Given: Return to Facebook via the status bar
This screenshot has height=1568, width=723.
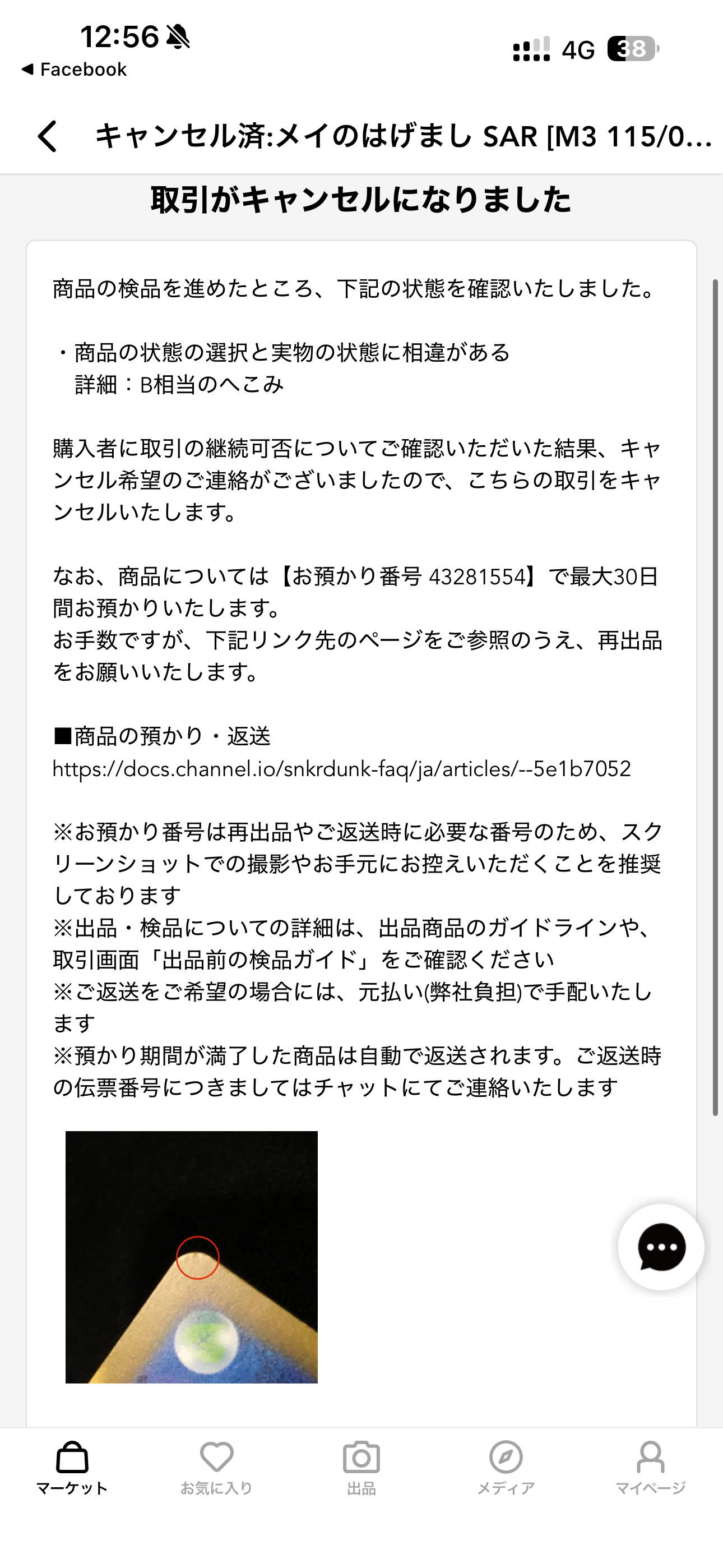Looking at the screenshot, I should (x=74, y=70).
